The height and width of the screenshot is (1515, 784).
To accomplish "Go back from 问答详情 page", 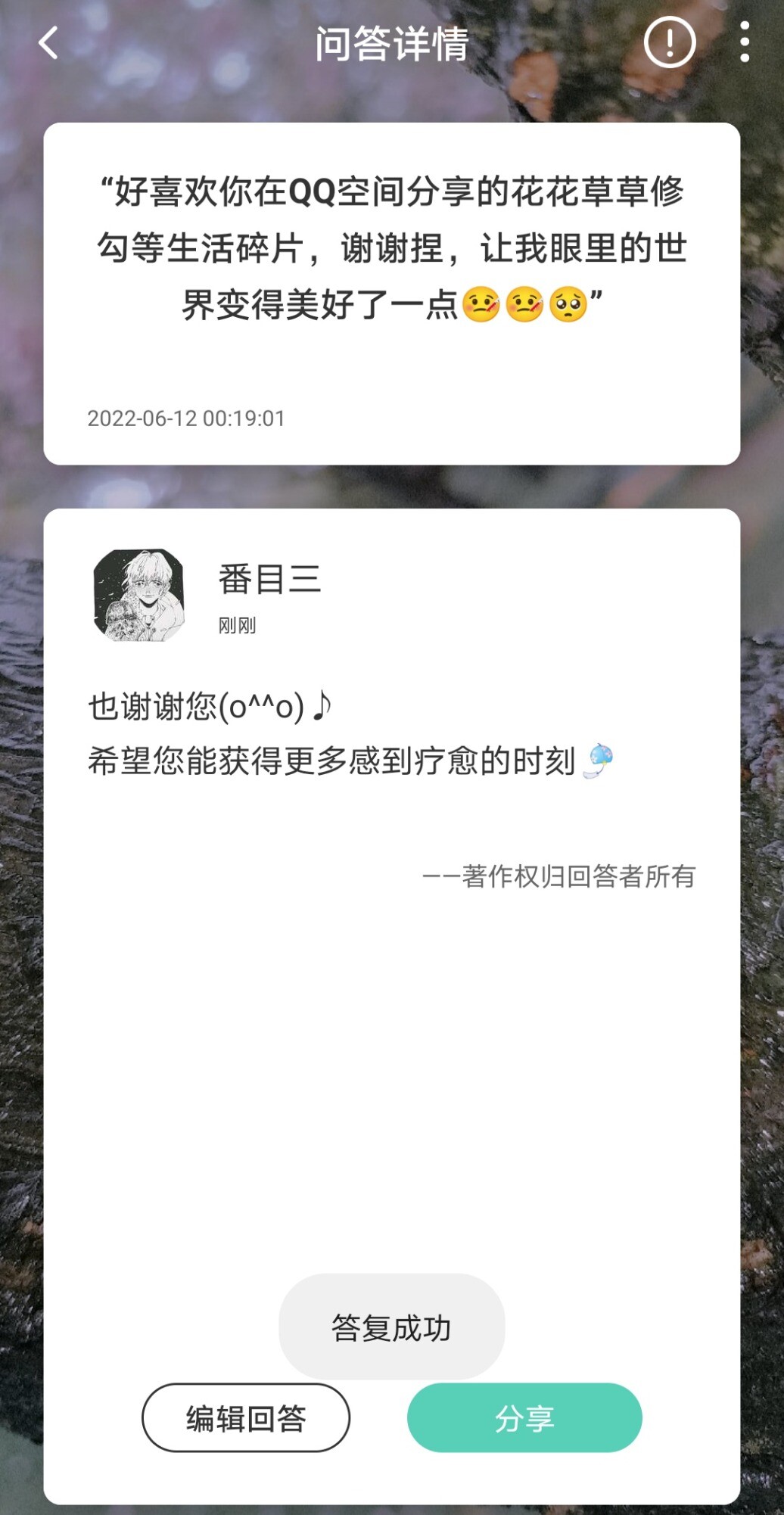I will [48, 43].
